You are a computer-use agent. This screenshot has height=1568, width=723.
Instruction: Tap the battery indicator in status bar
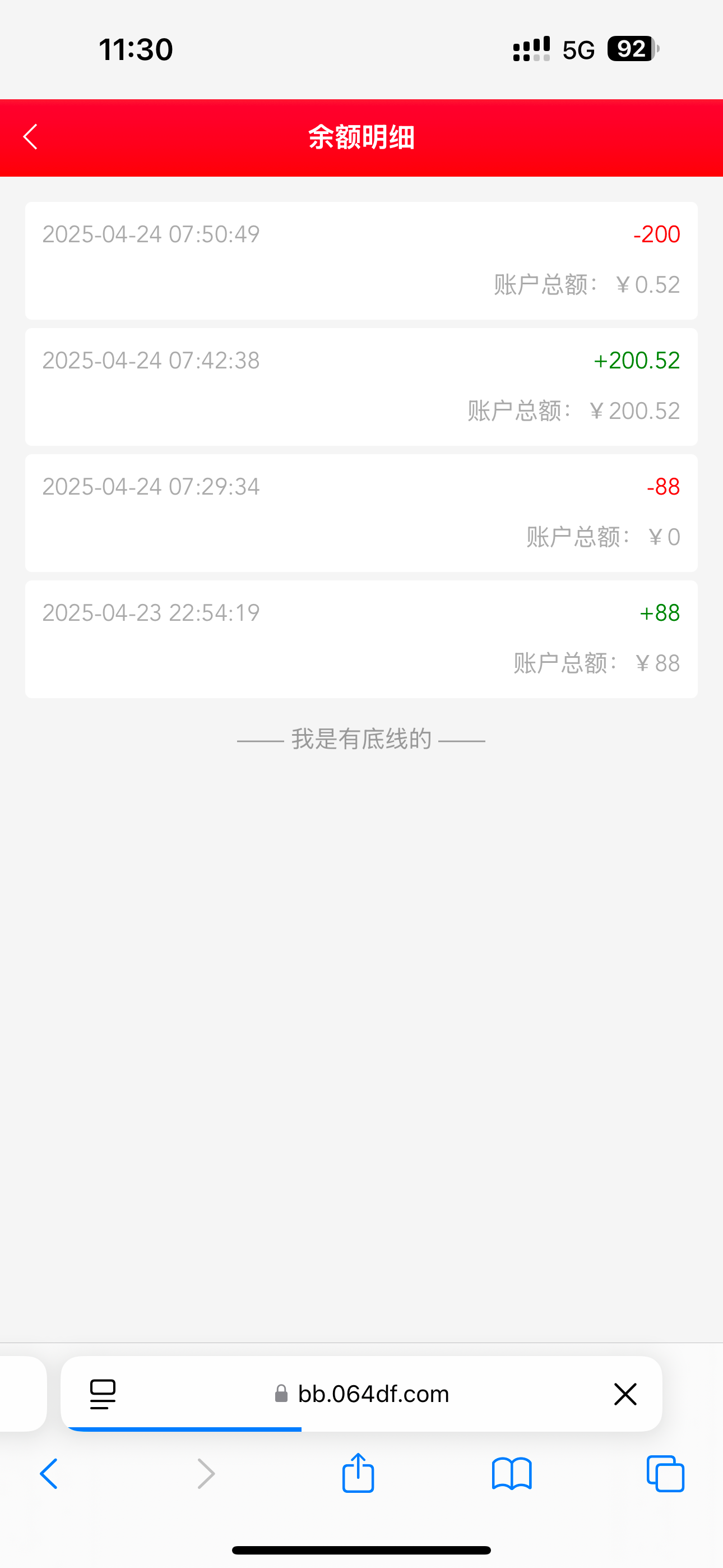pyautogui.click(x=631, y=48)
